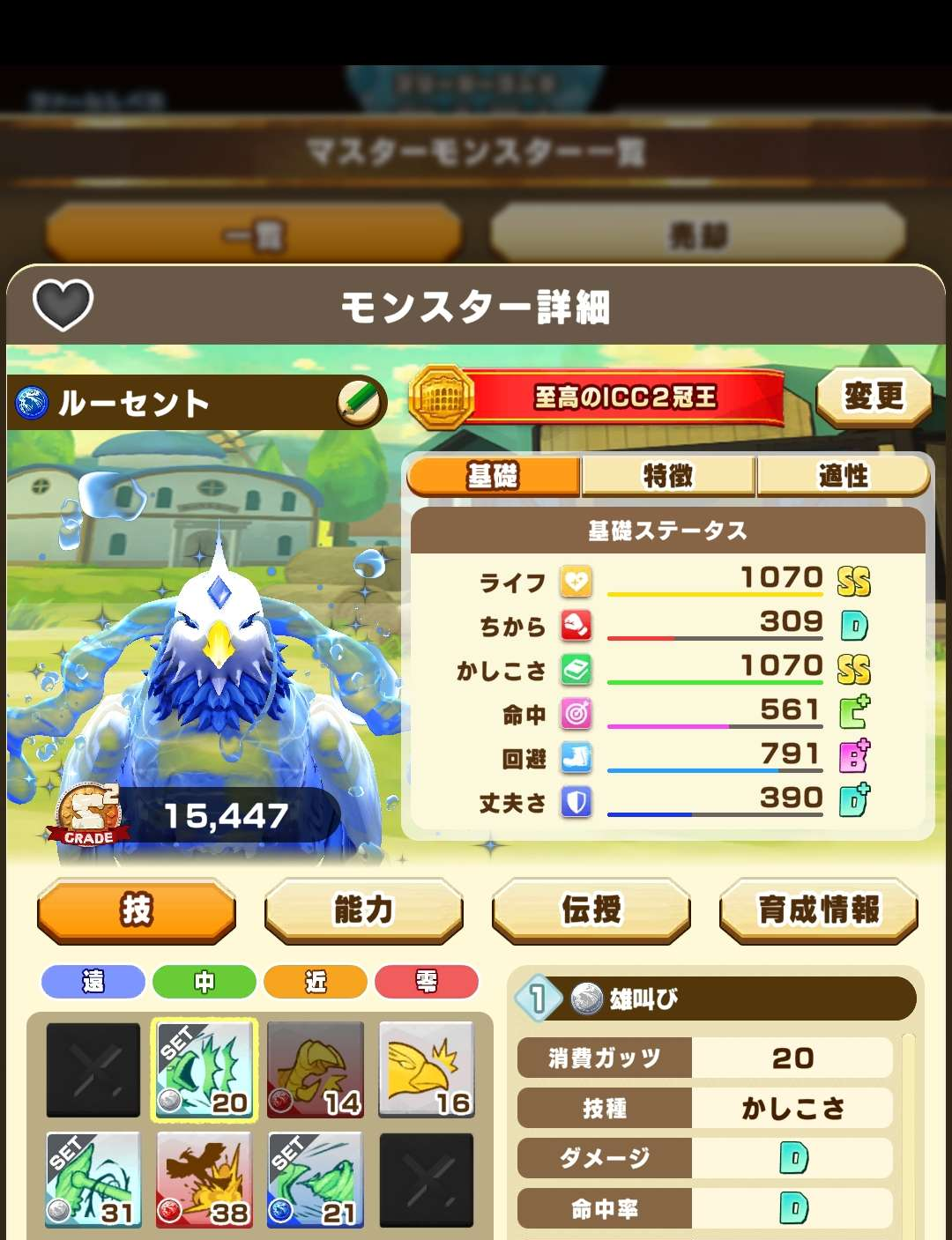Filter skills by 近 range
This screenshot has height=1240, width=952.
pyautogui.click(x=316, y=982)
